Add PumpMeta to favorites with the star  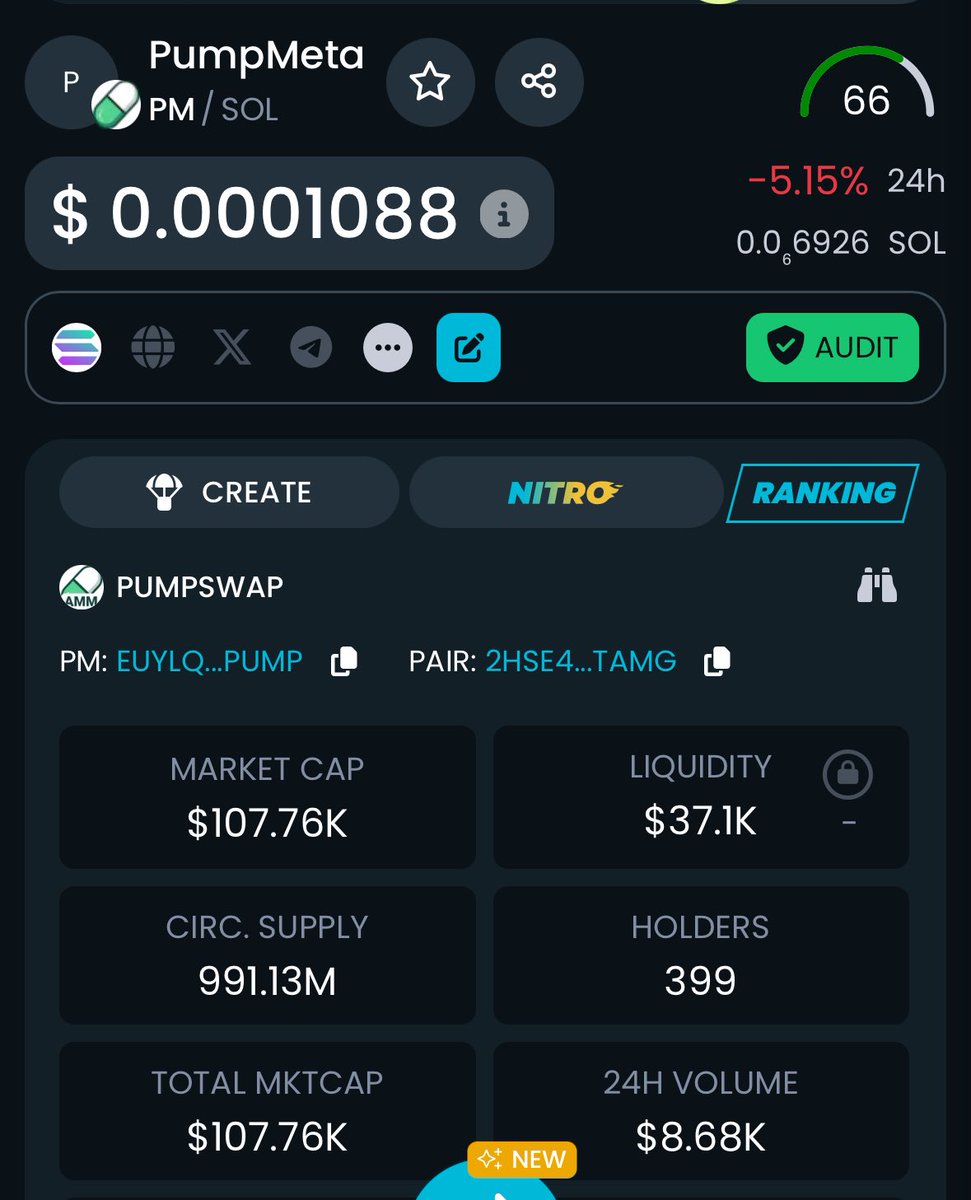pyautogui.click(x=430, y=82)
